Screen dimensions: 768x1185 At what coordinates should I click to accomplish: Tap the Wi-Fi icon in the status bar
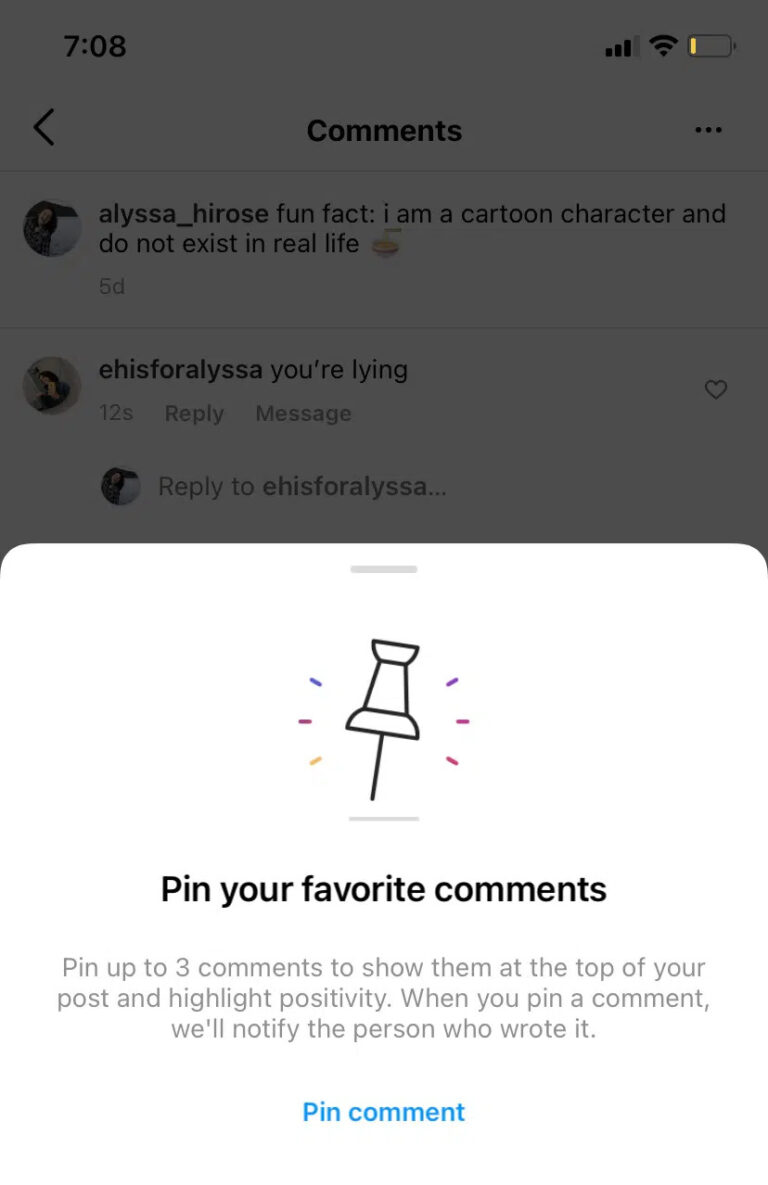[663, 45]
